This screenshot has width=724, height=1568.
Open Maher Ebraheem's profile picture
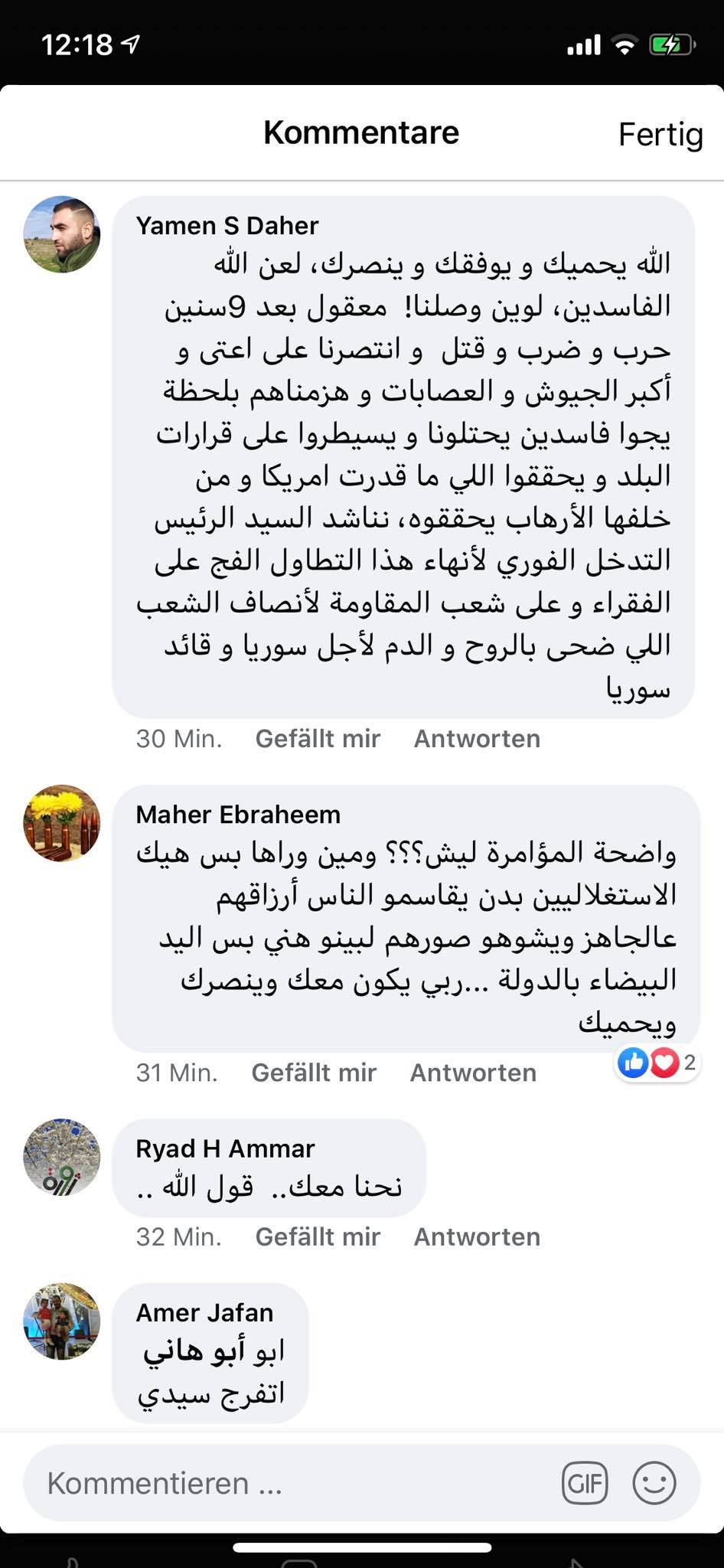tap(62, 823)
